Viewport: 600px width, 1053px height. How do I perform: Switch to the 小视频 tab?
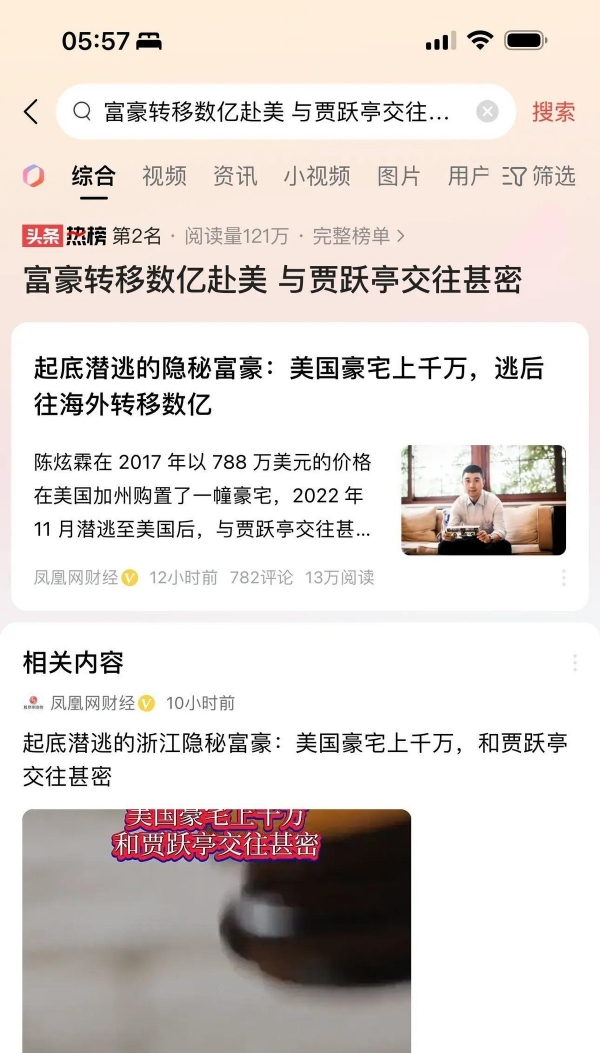(x=316, y=177)
